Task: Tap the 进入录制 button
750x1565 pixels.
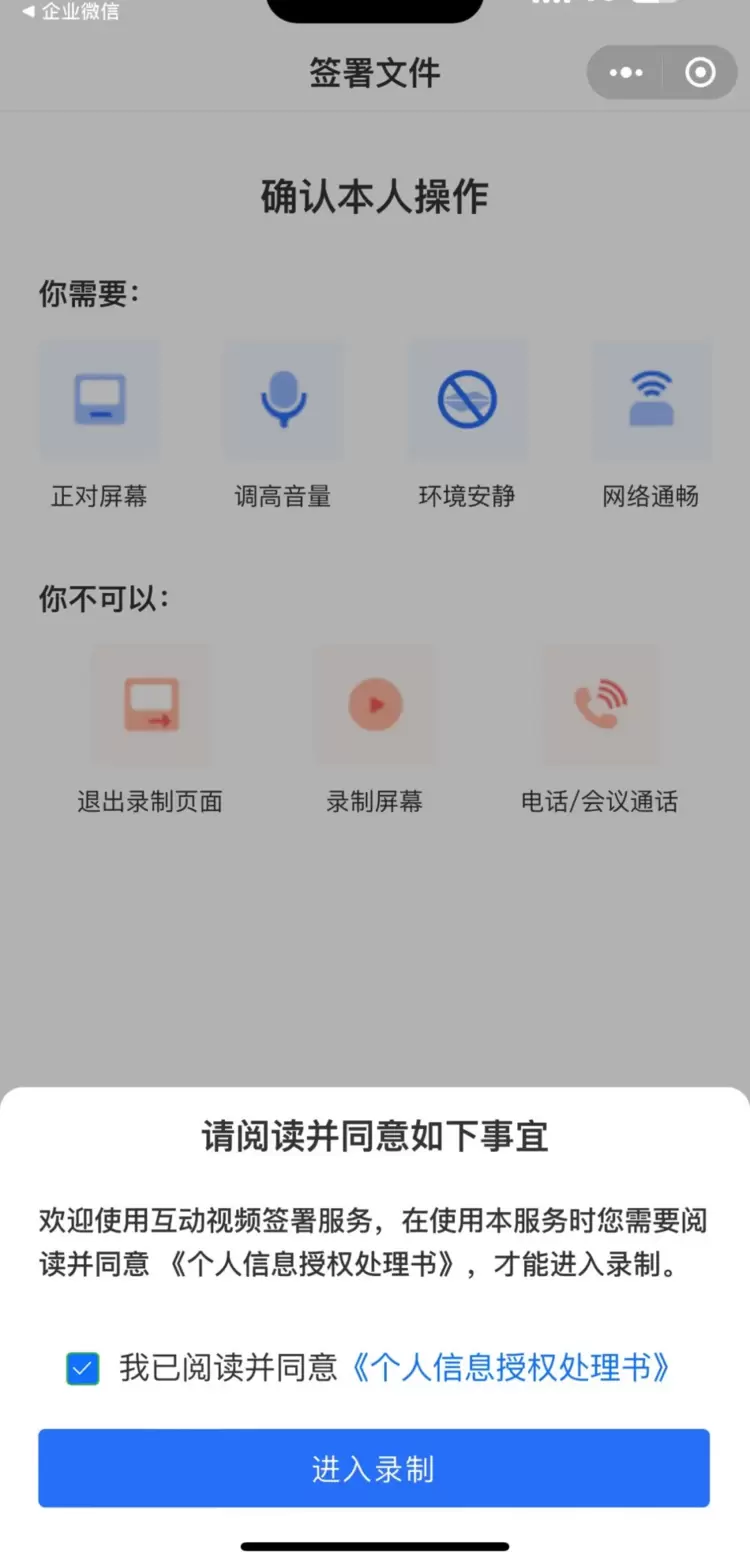Action: click(374, 1468)
